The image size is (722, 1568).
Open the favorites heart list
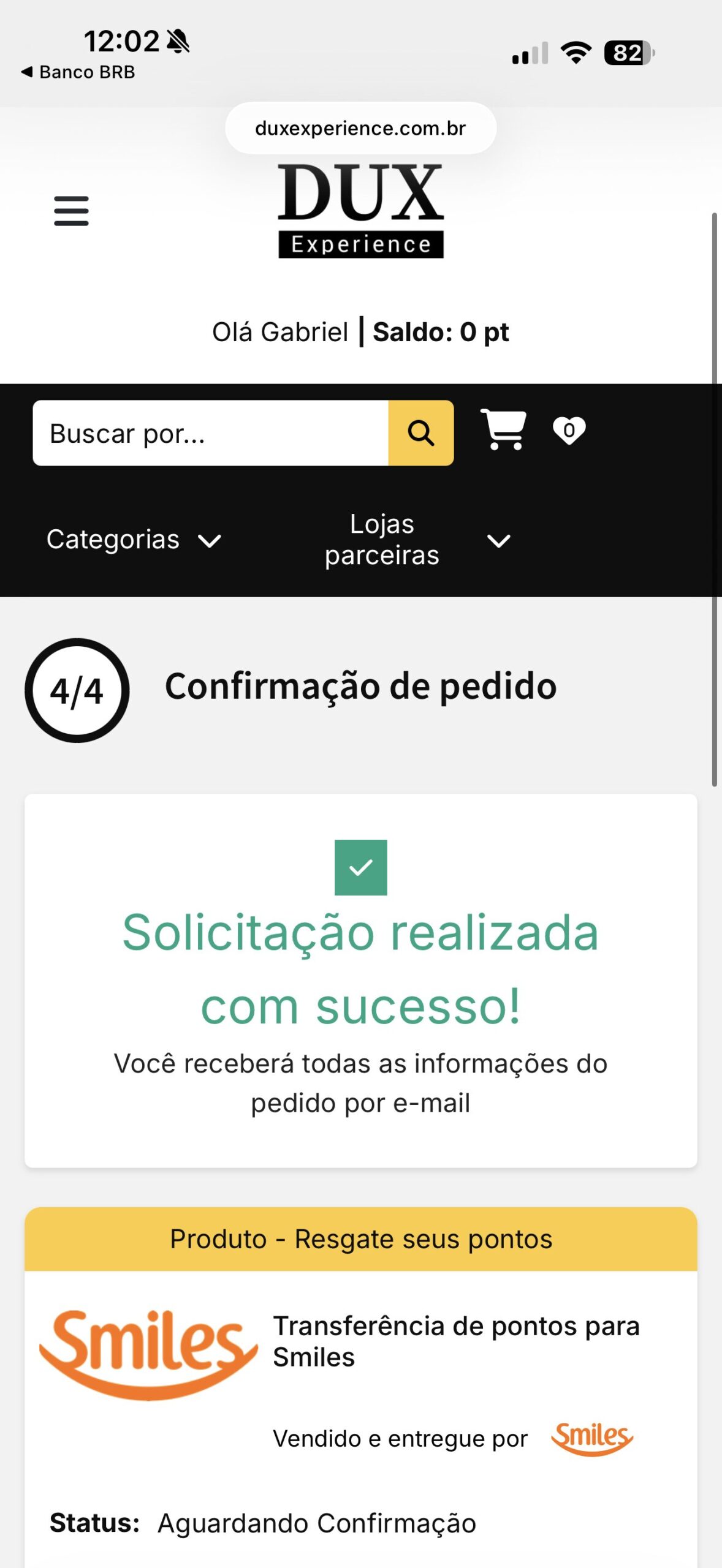pos(569,431)
